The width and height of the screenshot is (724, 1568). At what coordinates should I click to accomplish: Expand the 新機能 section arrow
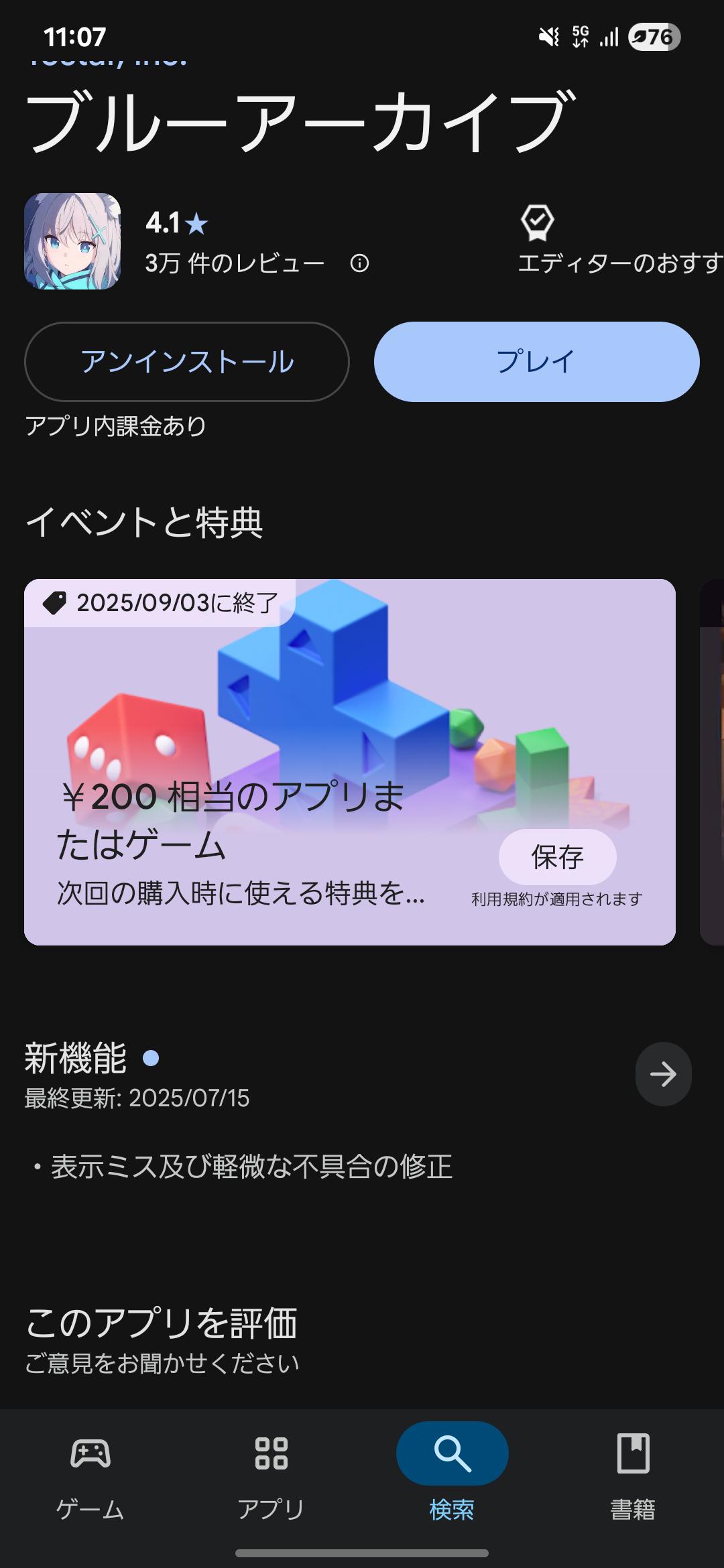pyautogui.click(x=663, y=1074)
